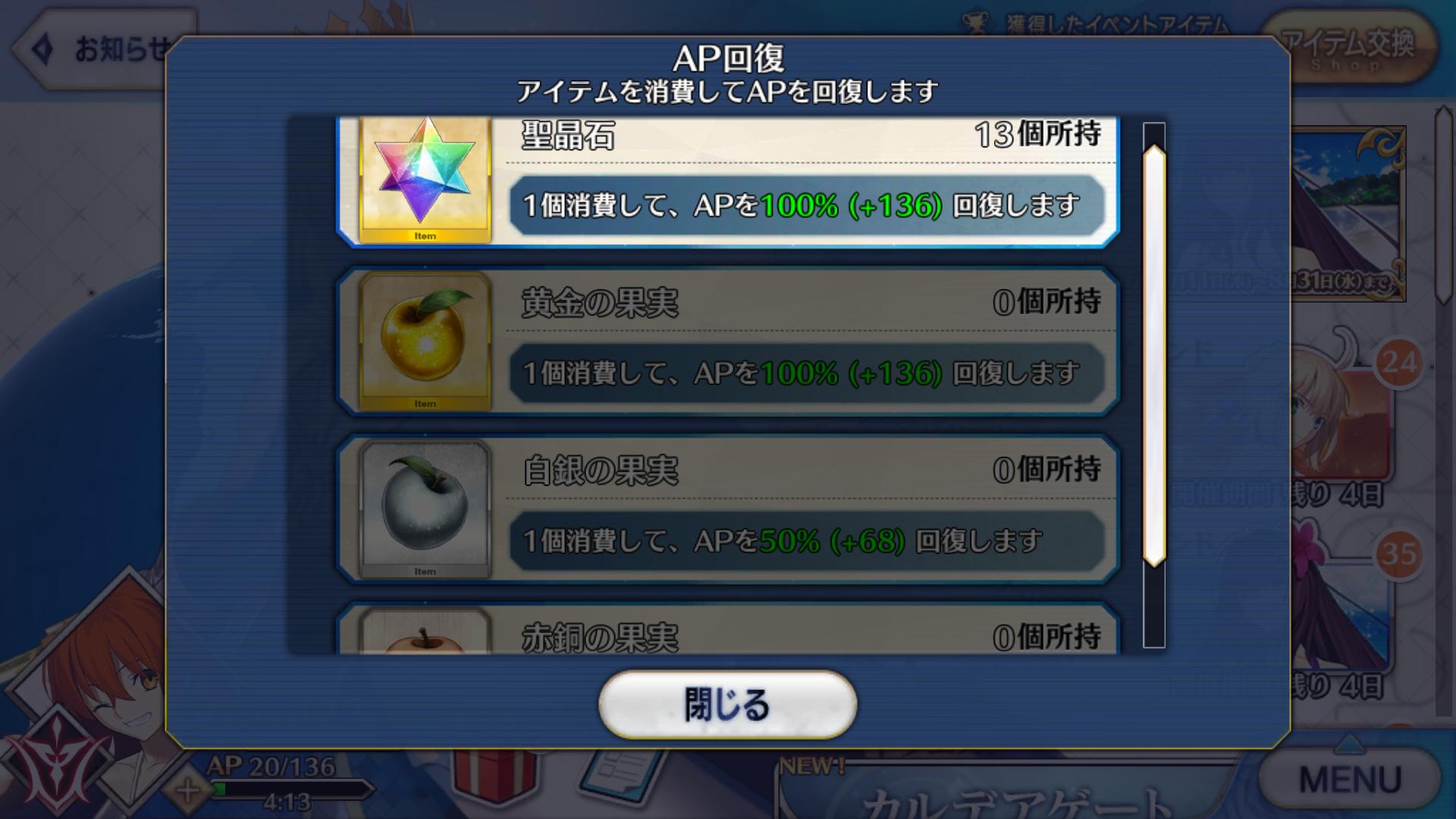Viewport: 1456px width, 819px height.
Task: Select the 黄金の果実 recovery item
Action: [728, 341]
